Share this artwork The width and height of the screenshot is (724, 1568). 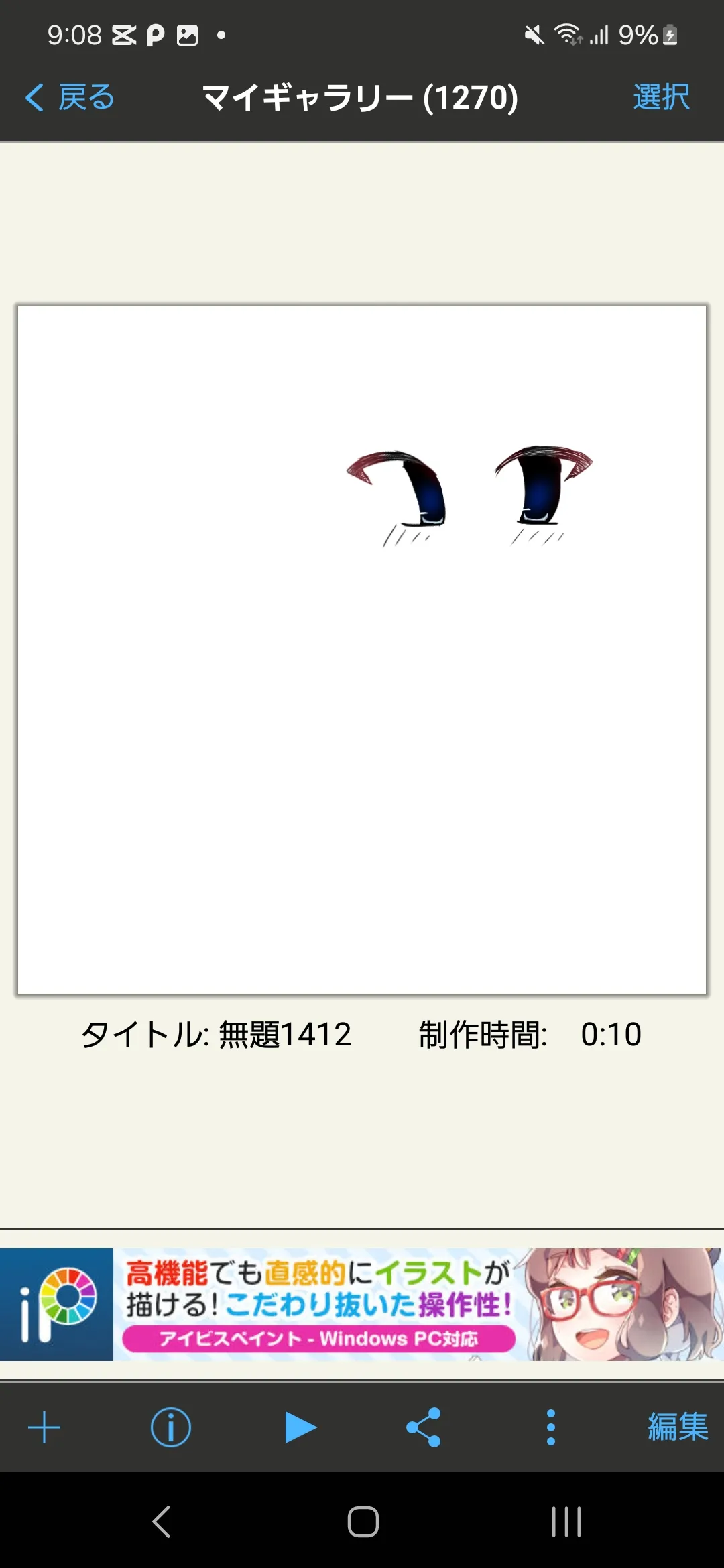point(424,1427)
